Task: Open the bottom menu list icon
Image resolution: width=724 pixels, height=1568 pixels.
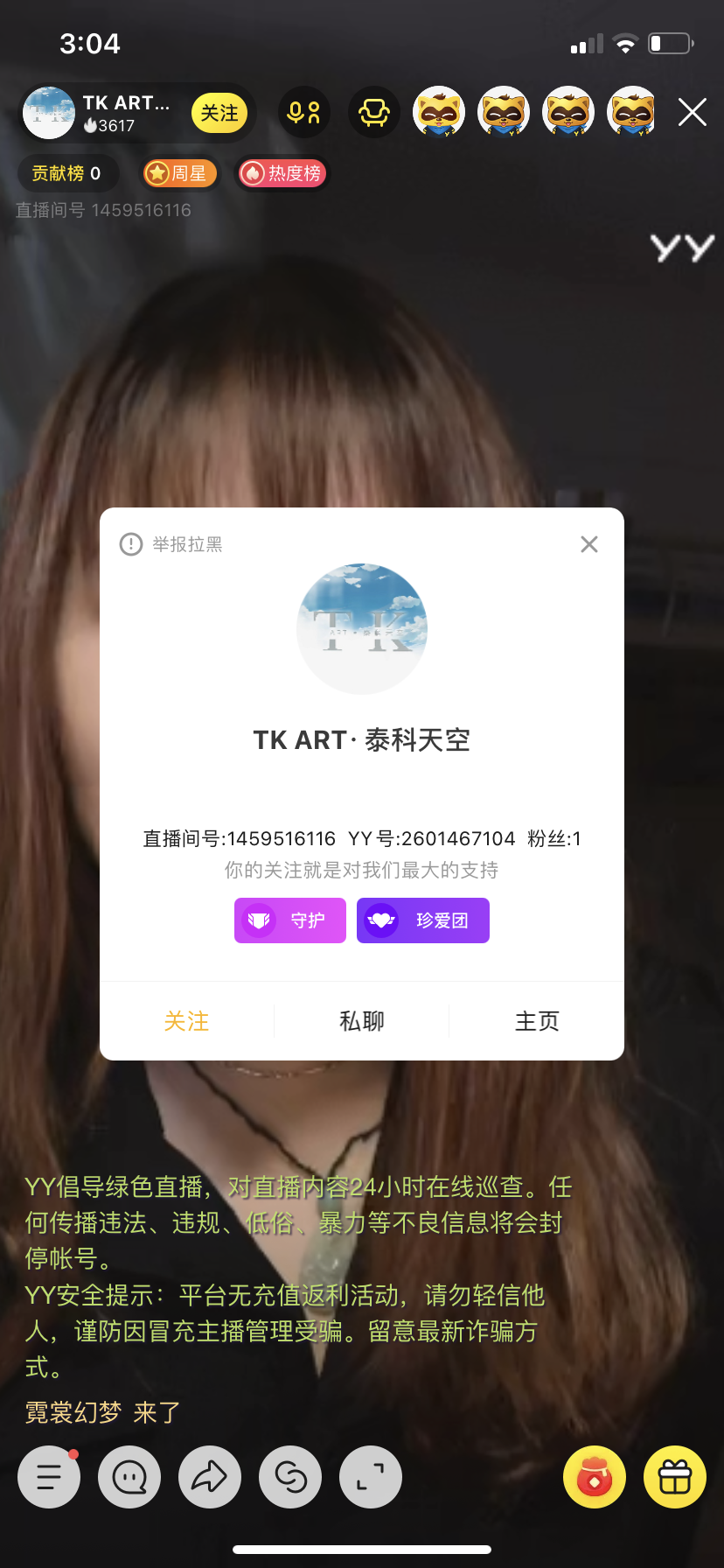Action: point(49,1477)
